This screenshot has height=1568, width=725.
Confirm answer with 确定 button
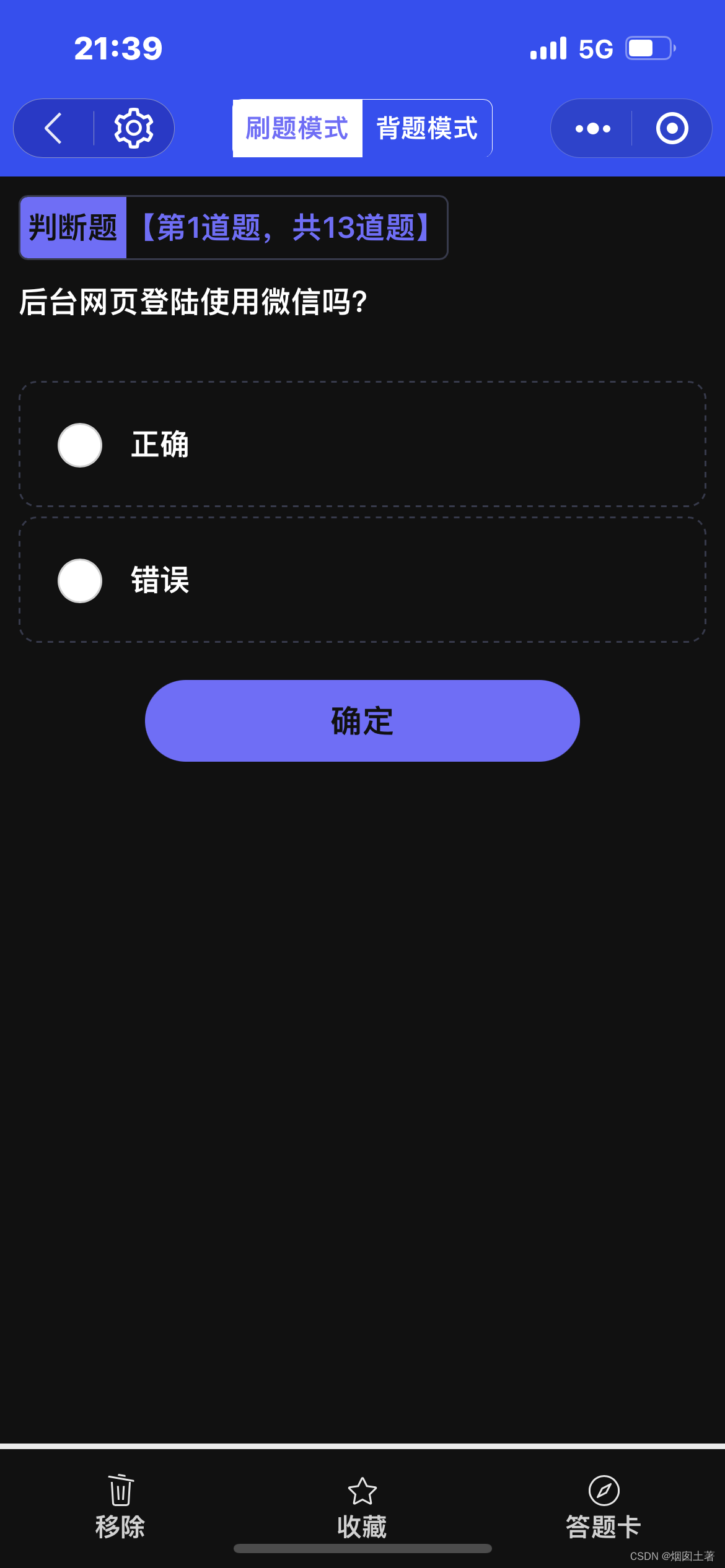(x=362, y=721)
